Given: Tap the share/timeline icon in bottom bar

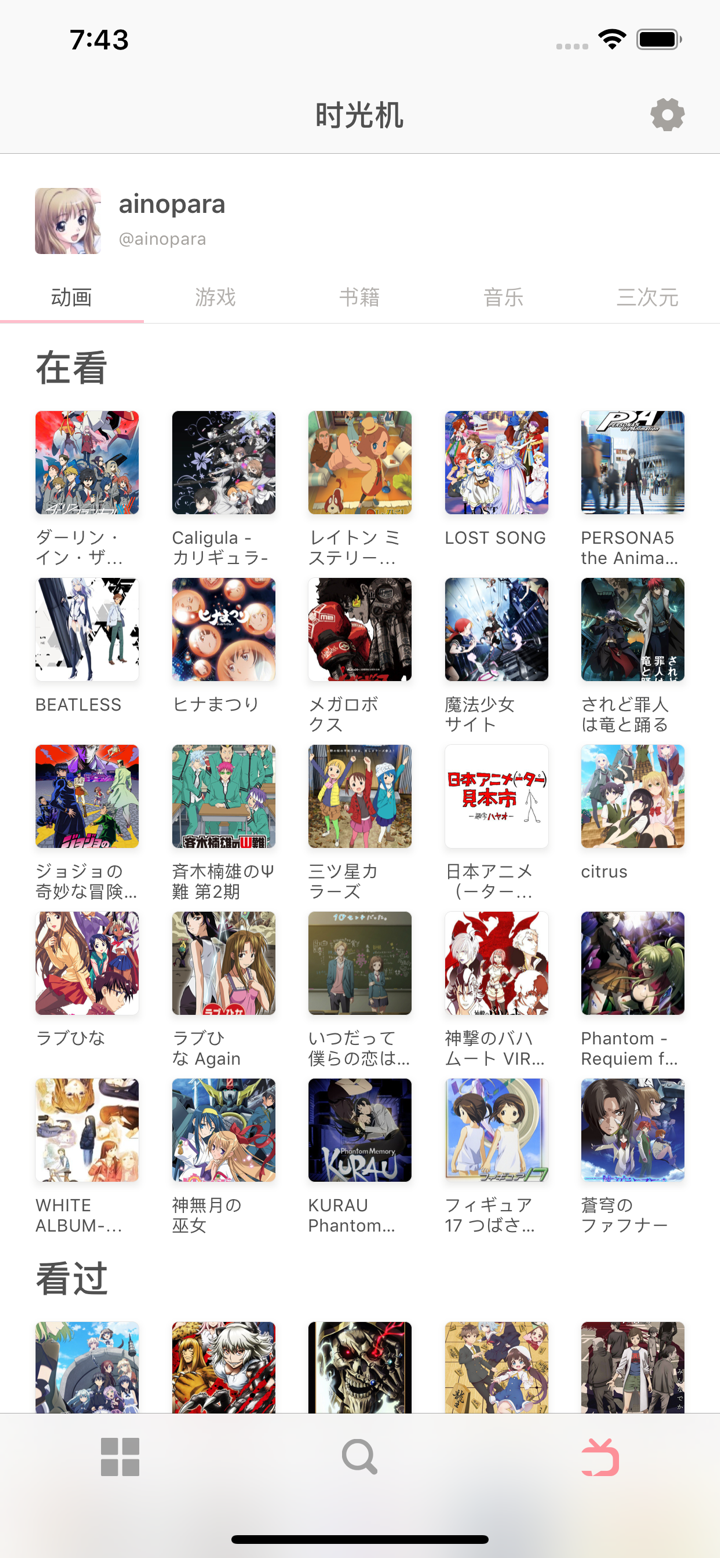Looking at the screenshot, I should coord(599,1457).
